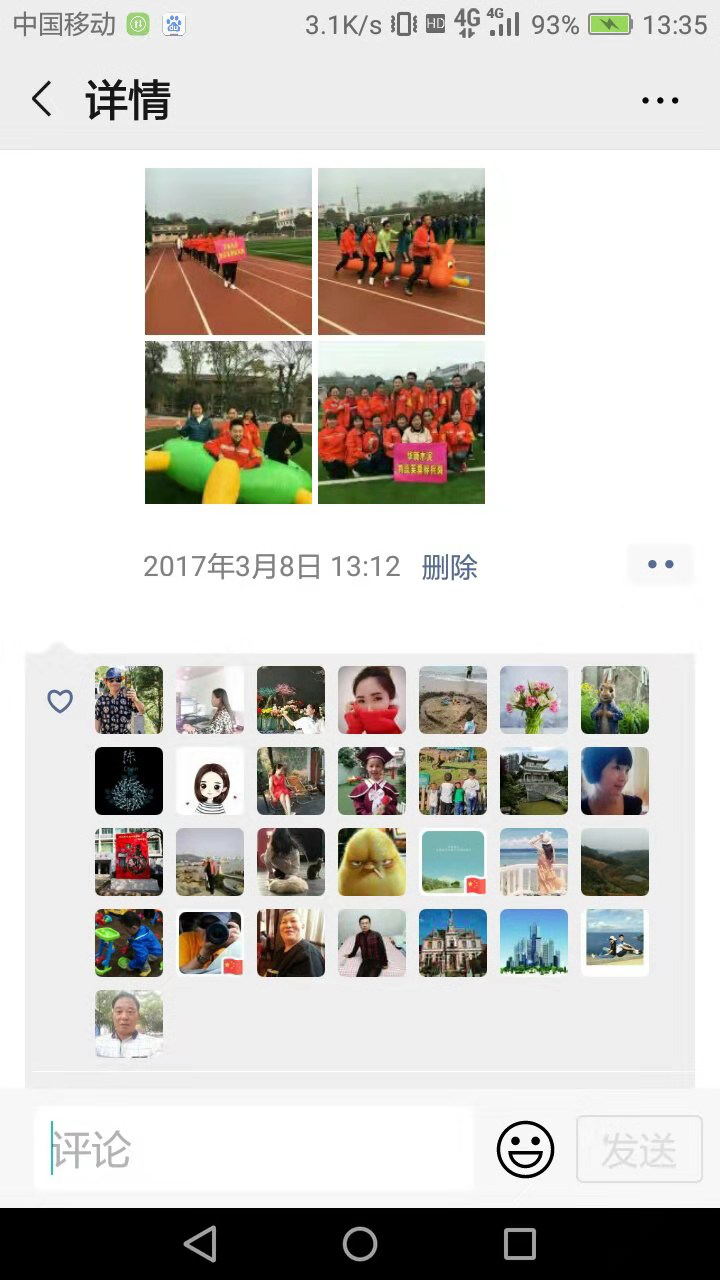The image size is (720, 1280).
Task: Open the photo with the green inflatable toy
Action: [228, 422]
